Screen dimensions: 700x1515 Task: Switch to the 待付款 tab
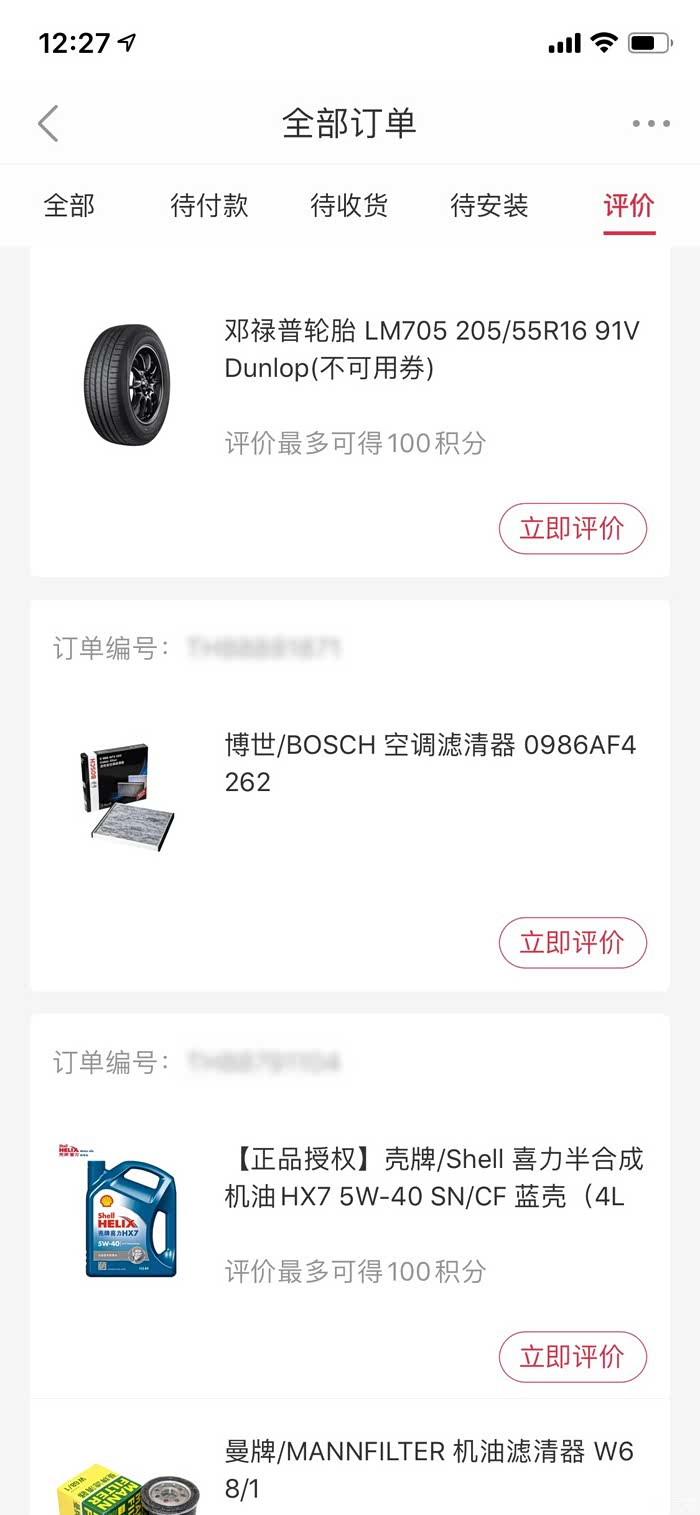(209, 206)
